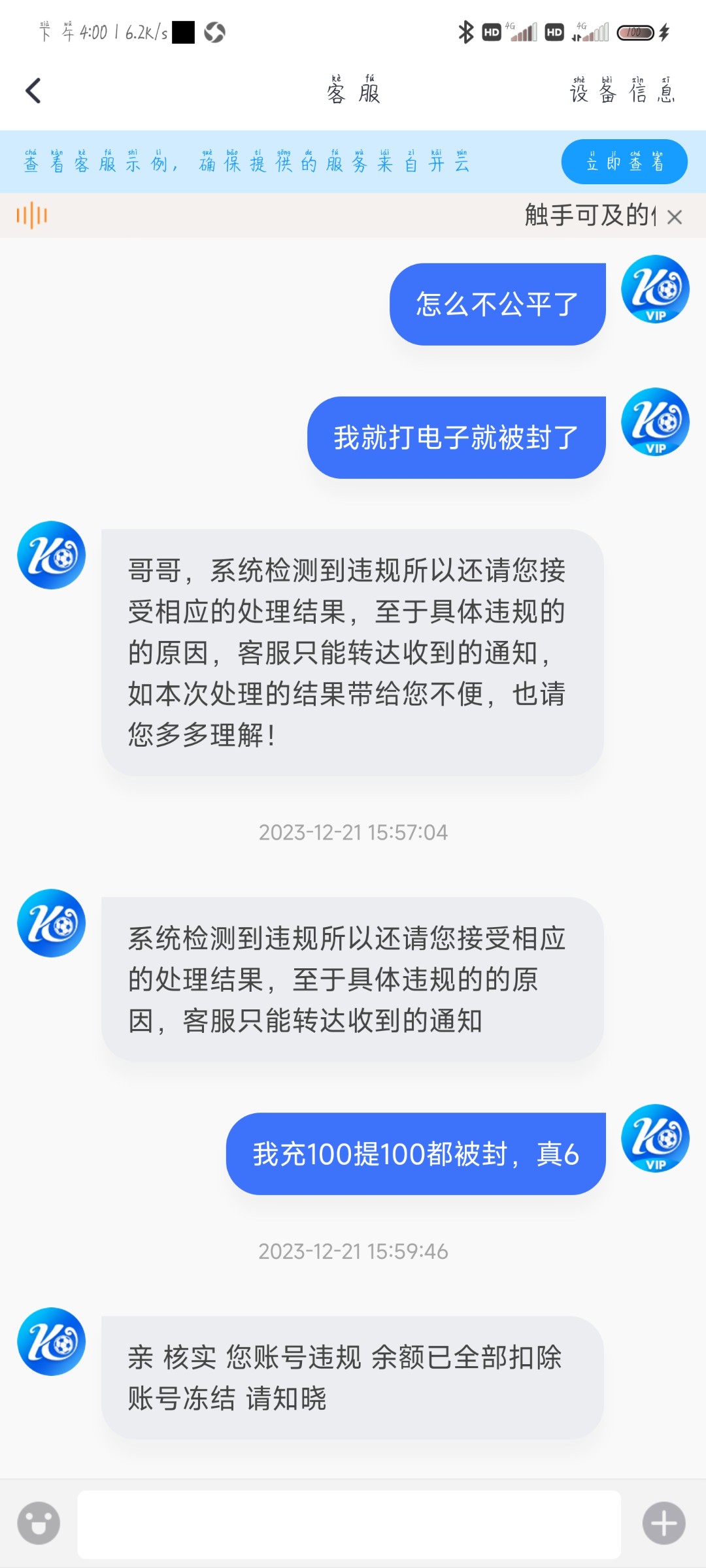Open 设备信息 device info
Image resolution: width=706 pixels, height=1568 pixels.
622,91
